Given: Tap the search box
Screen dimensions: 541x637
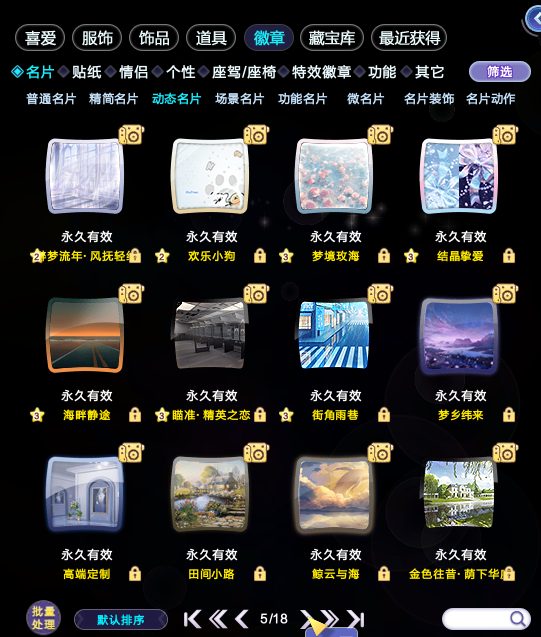Looking at the screenshot, I should (486, 619).
